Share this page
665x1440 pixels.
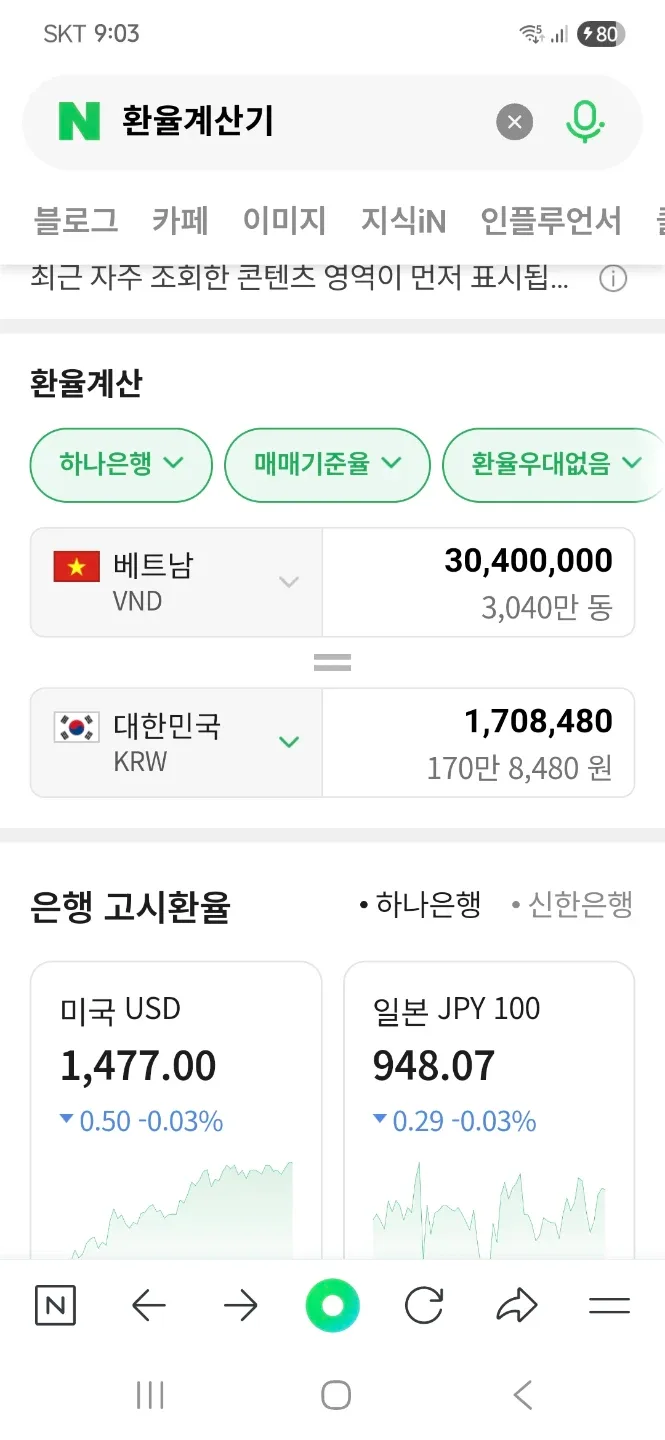(516, 1305)
